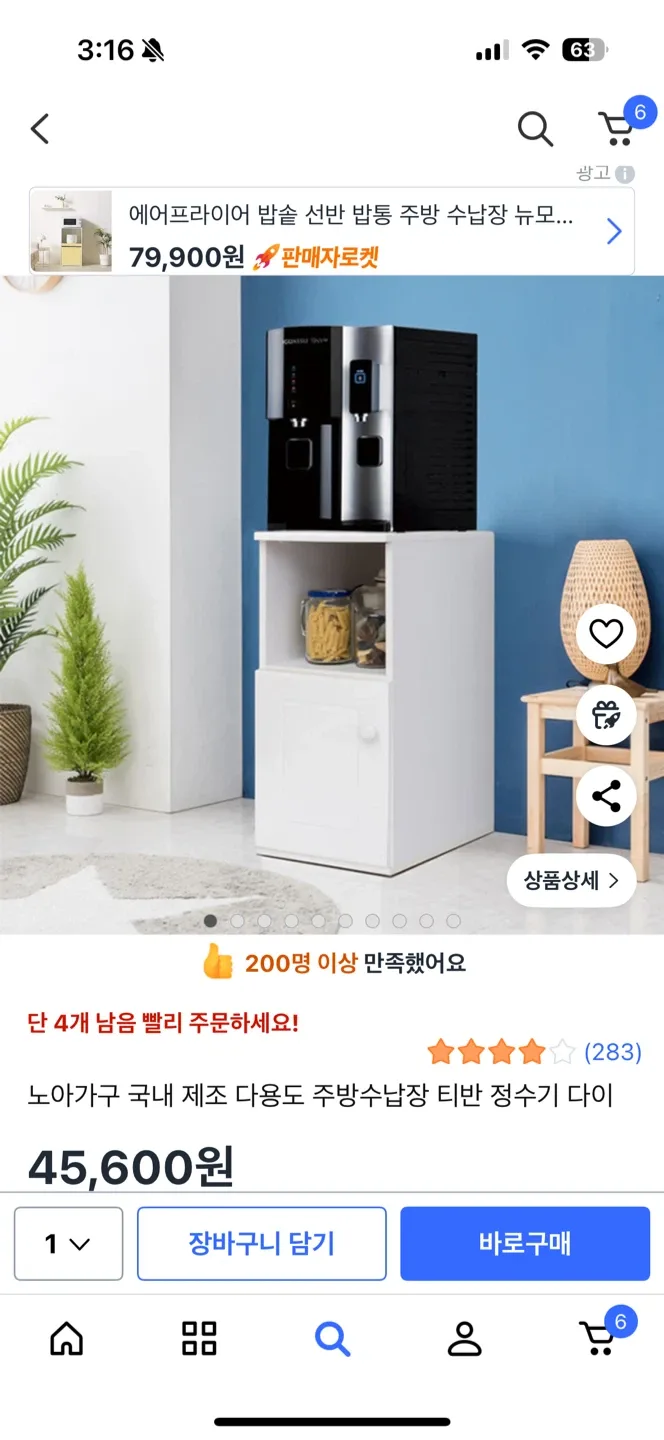Screen dimensions: 664x1440
Task: Open search from the top bar
Action: coord(535,129)
